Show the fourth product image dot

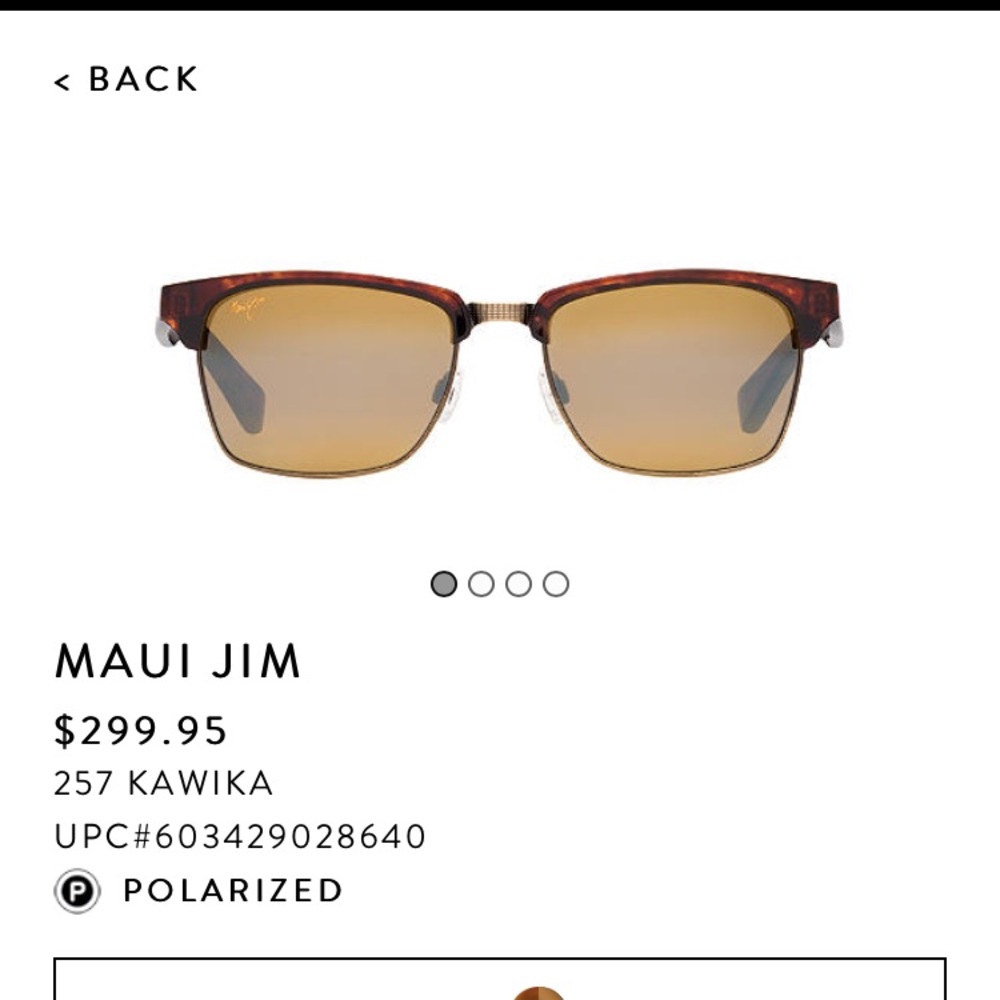pyautogui.click(x=556, y=584)
